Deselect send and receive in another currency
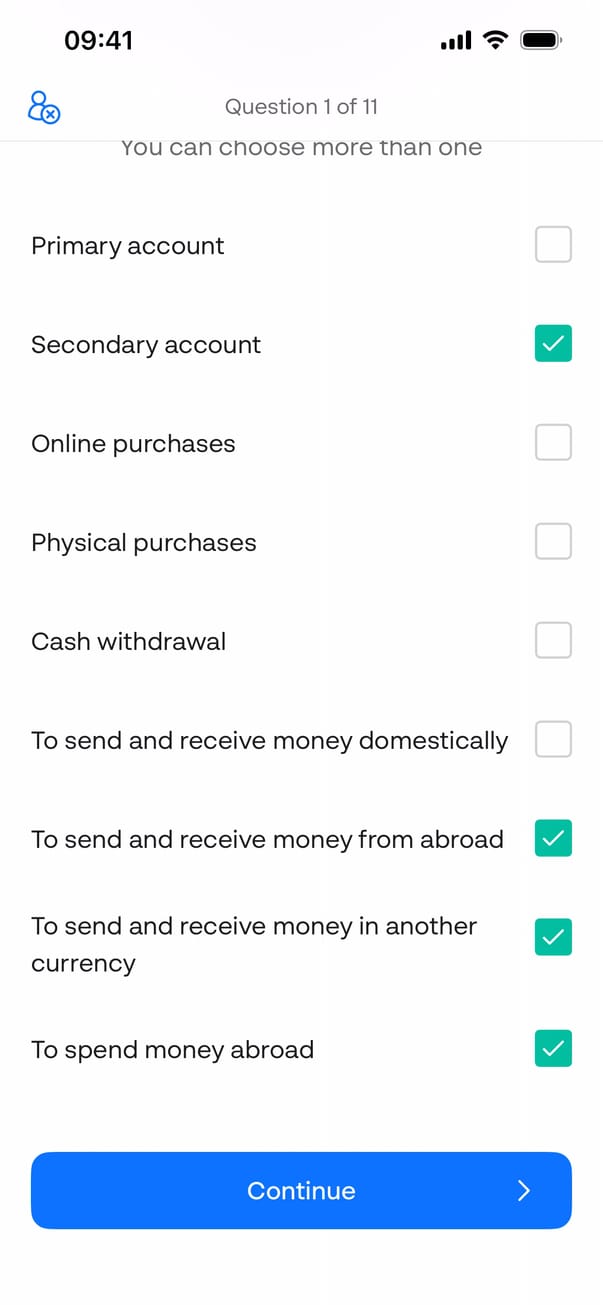Image resolution: width=603 pixels, height=1305 pixels. click(x=553, y=938)
